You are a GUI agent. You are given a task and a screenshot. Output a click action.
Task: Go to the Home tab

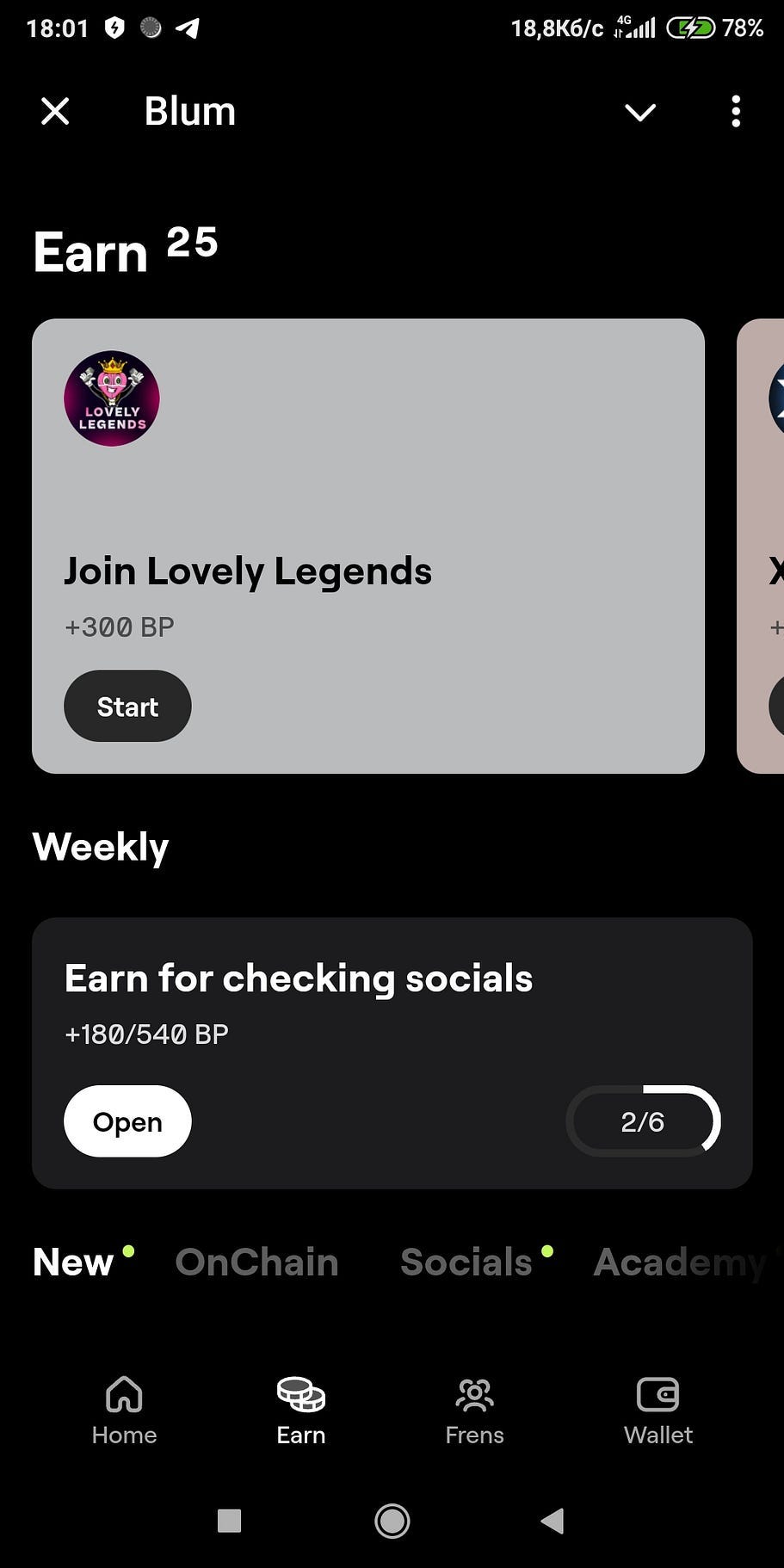click(x=124, y=1411)
